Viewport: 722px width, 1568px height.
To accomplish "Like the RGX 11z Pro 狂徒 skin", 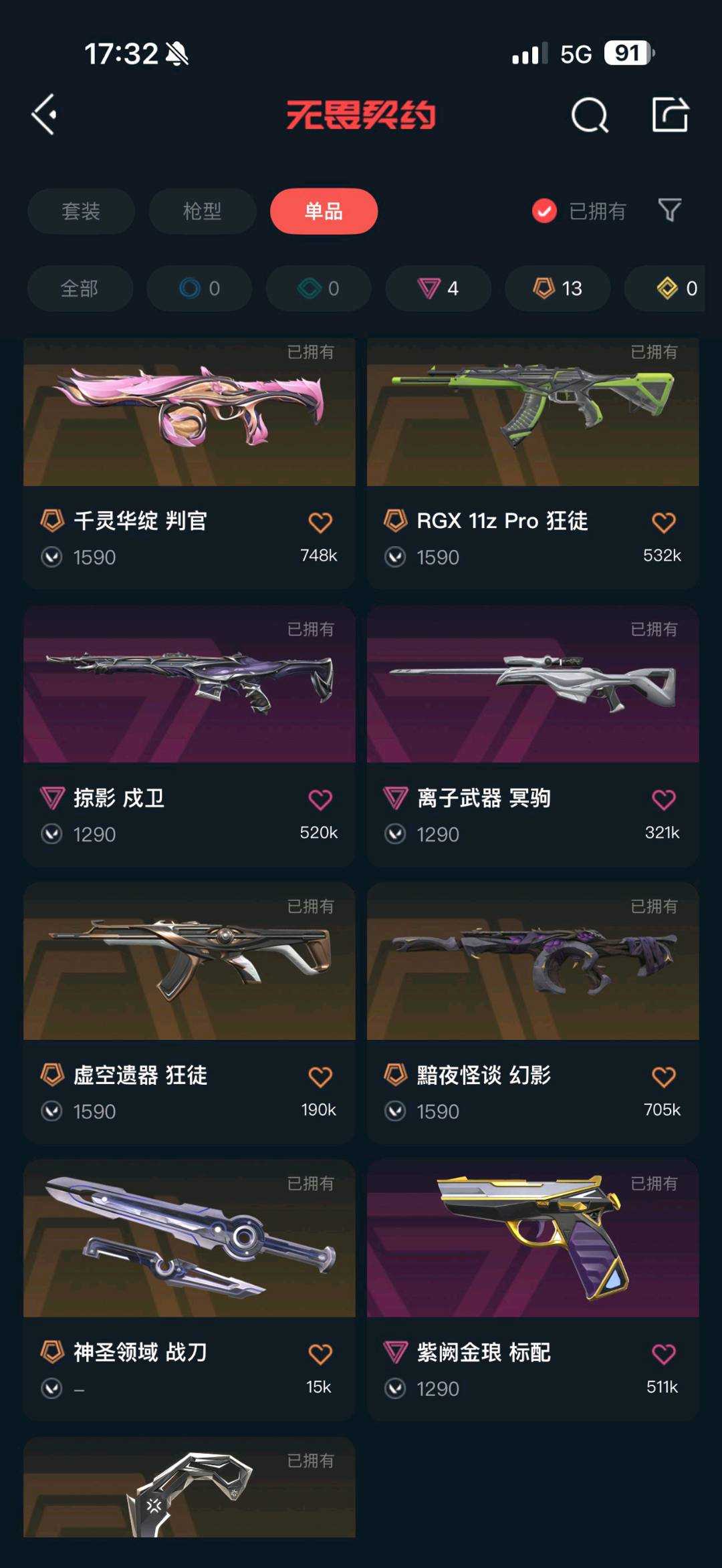I will [663, 523].
